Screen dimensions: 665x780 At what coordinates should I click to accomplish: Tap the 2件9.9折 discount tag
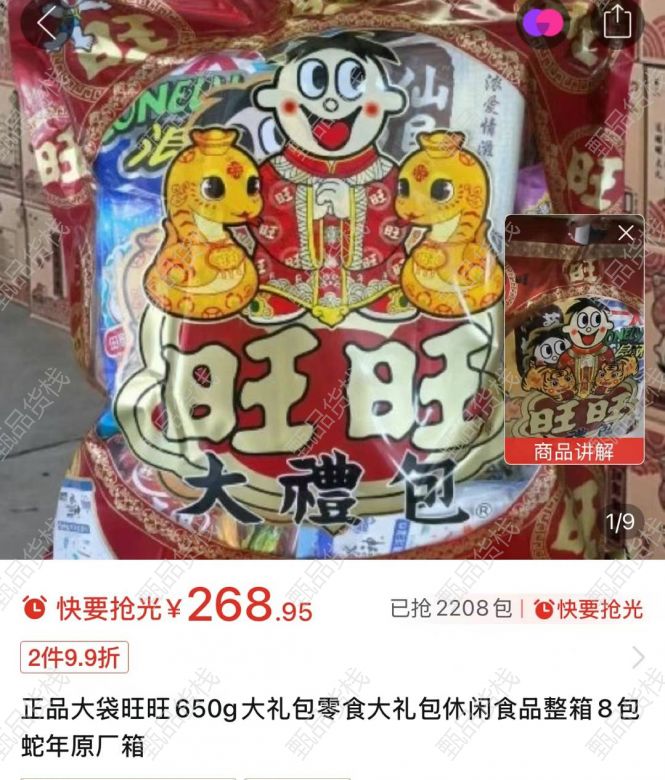point(74,657)
